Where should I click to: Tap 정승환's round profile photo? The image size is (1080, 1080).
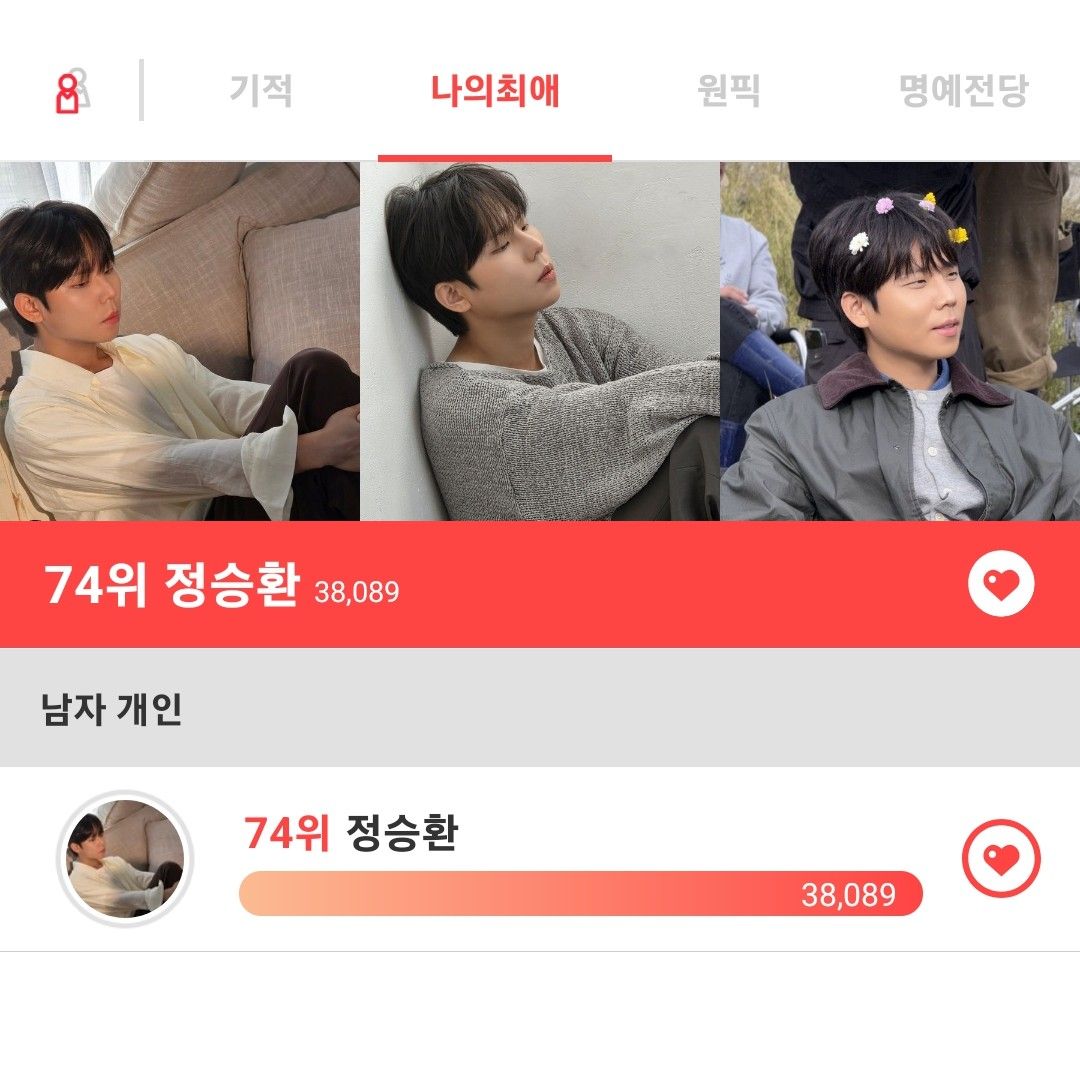click(125, 859)
